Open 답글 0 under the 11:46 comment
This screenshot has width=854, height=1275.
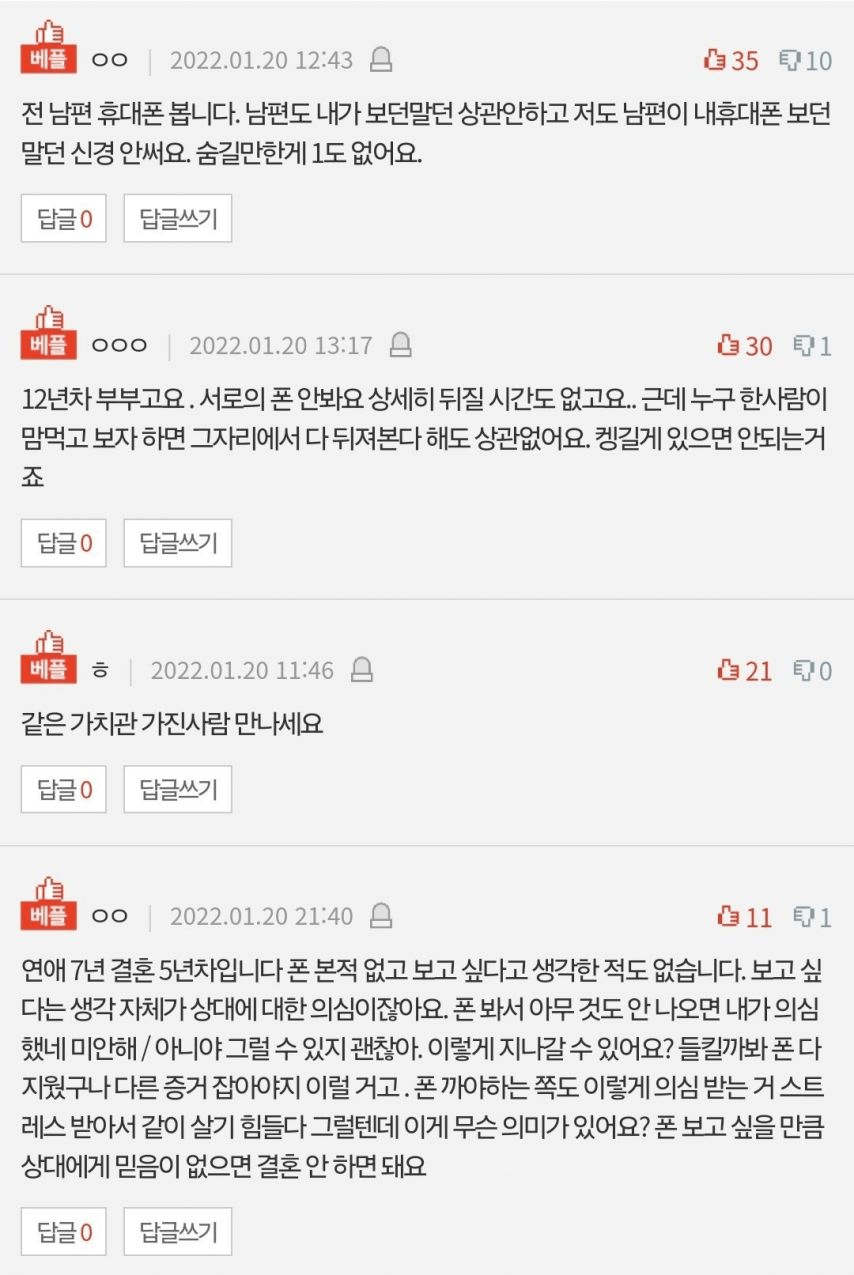coord(64,790)
